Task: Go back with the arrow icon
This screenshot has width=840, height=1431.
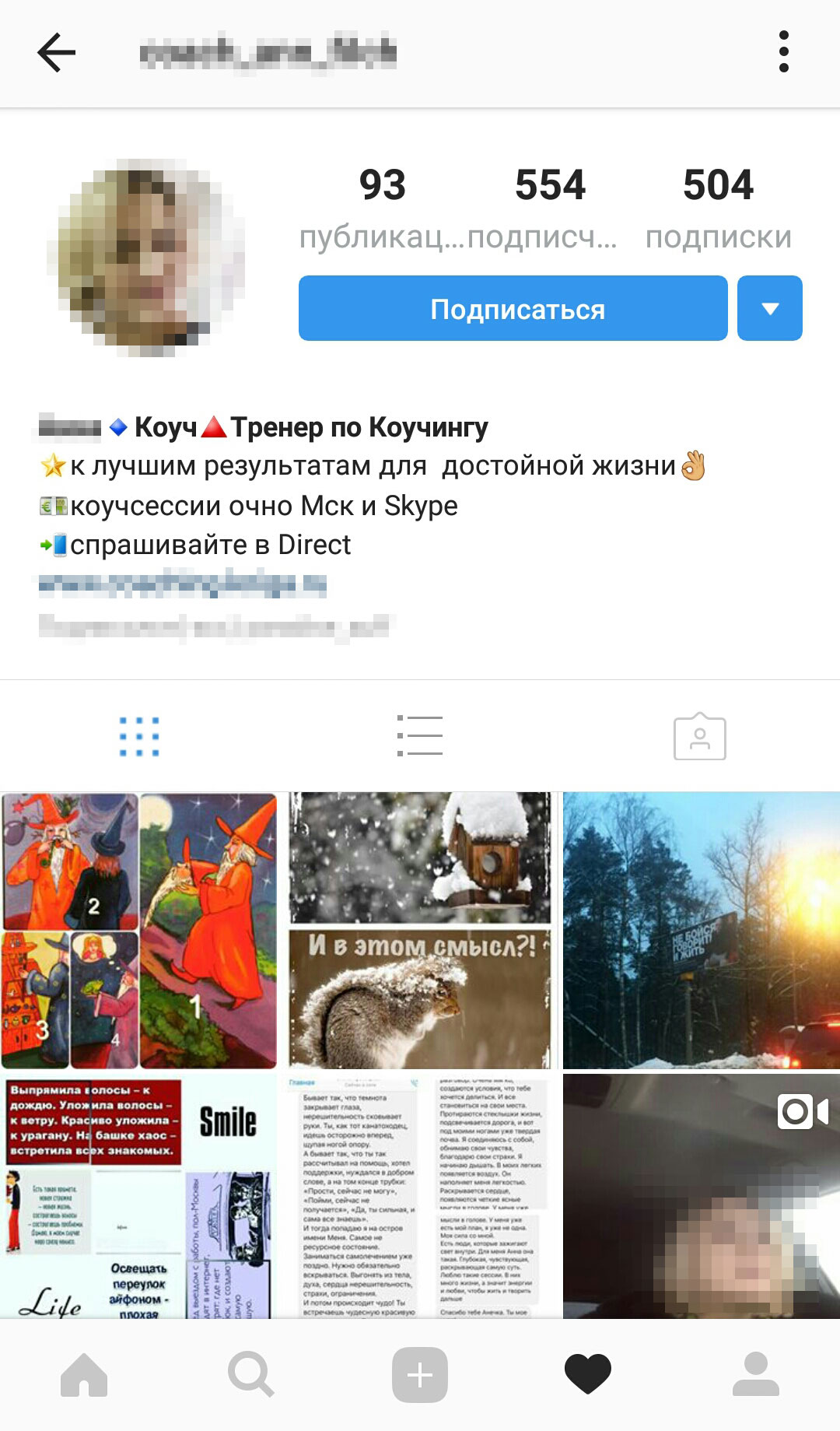Action: (57, 52)
